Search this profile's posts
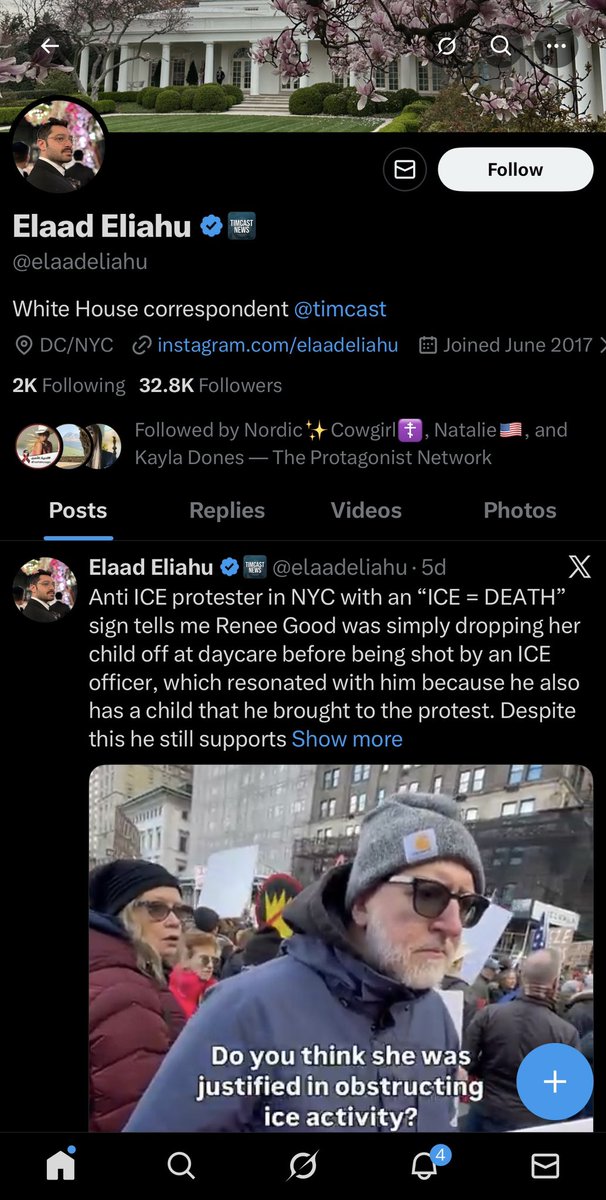 click(501, 46)
